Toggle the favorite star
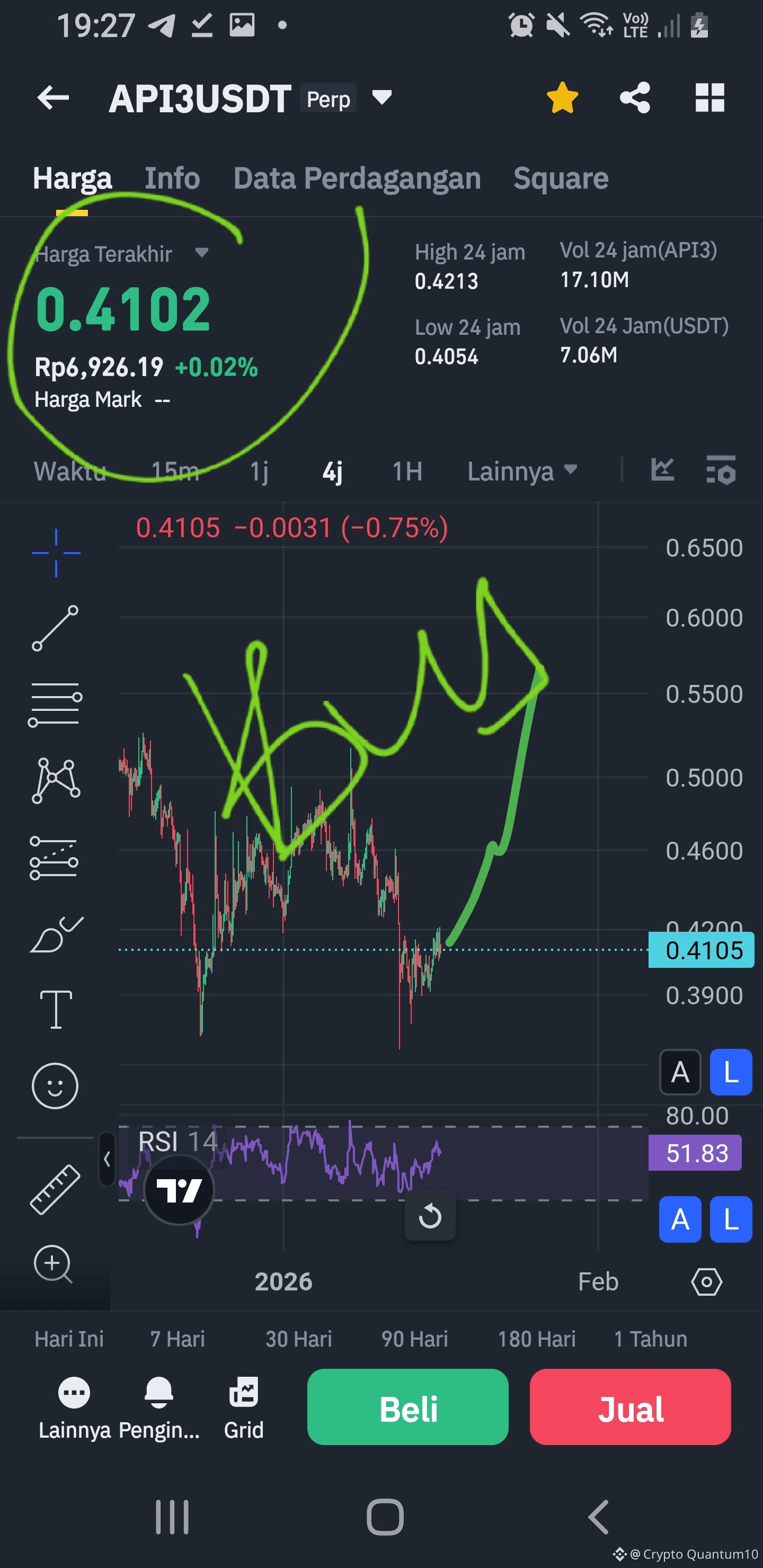 pyautogui.click(x=562, y=98)
